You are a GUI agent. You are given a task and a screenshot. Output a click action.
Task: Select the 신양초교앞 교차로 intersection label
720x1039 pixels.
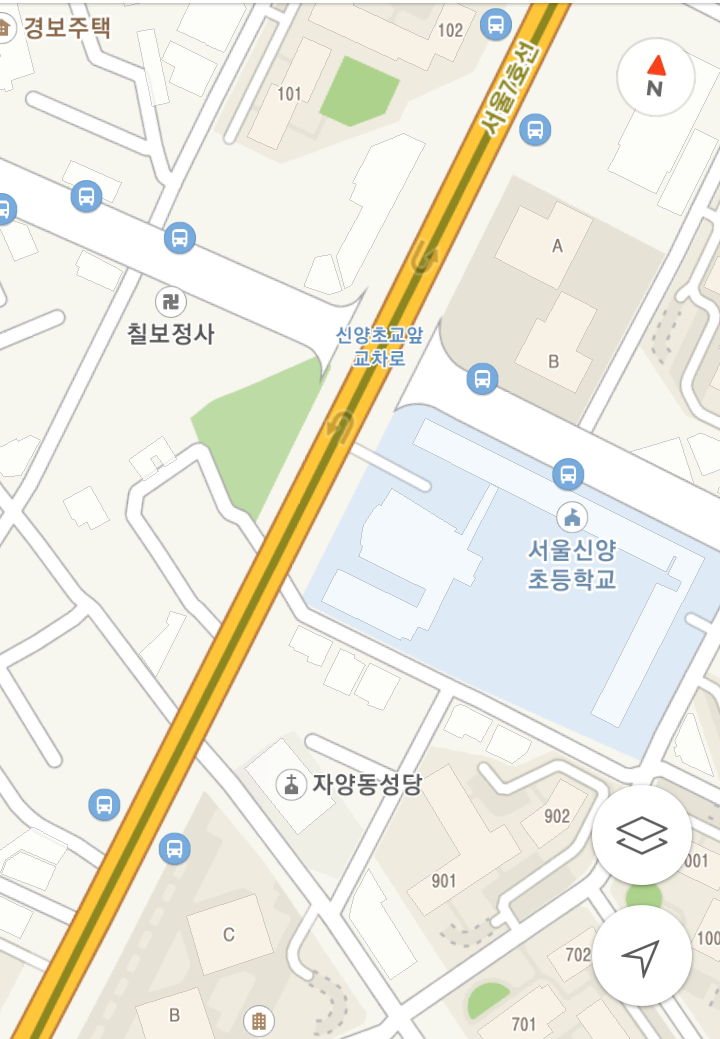[379, 346]
